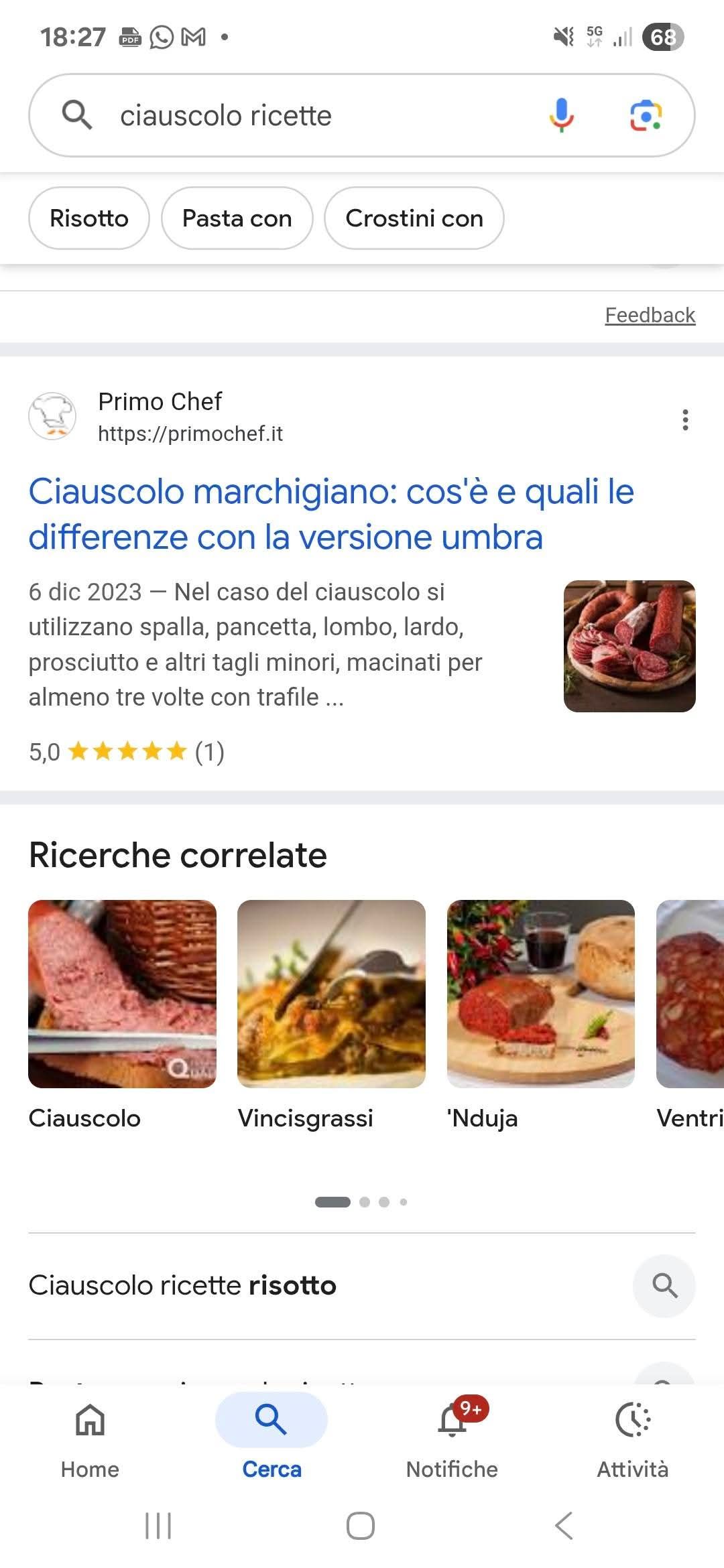This screenshot has width=724, height=1568.
Task: Tap the system back button
Action: click(x=564, y=1526)
